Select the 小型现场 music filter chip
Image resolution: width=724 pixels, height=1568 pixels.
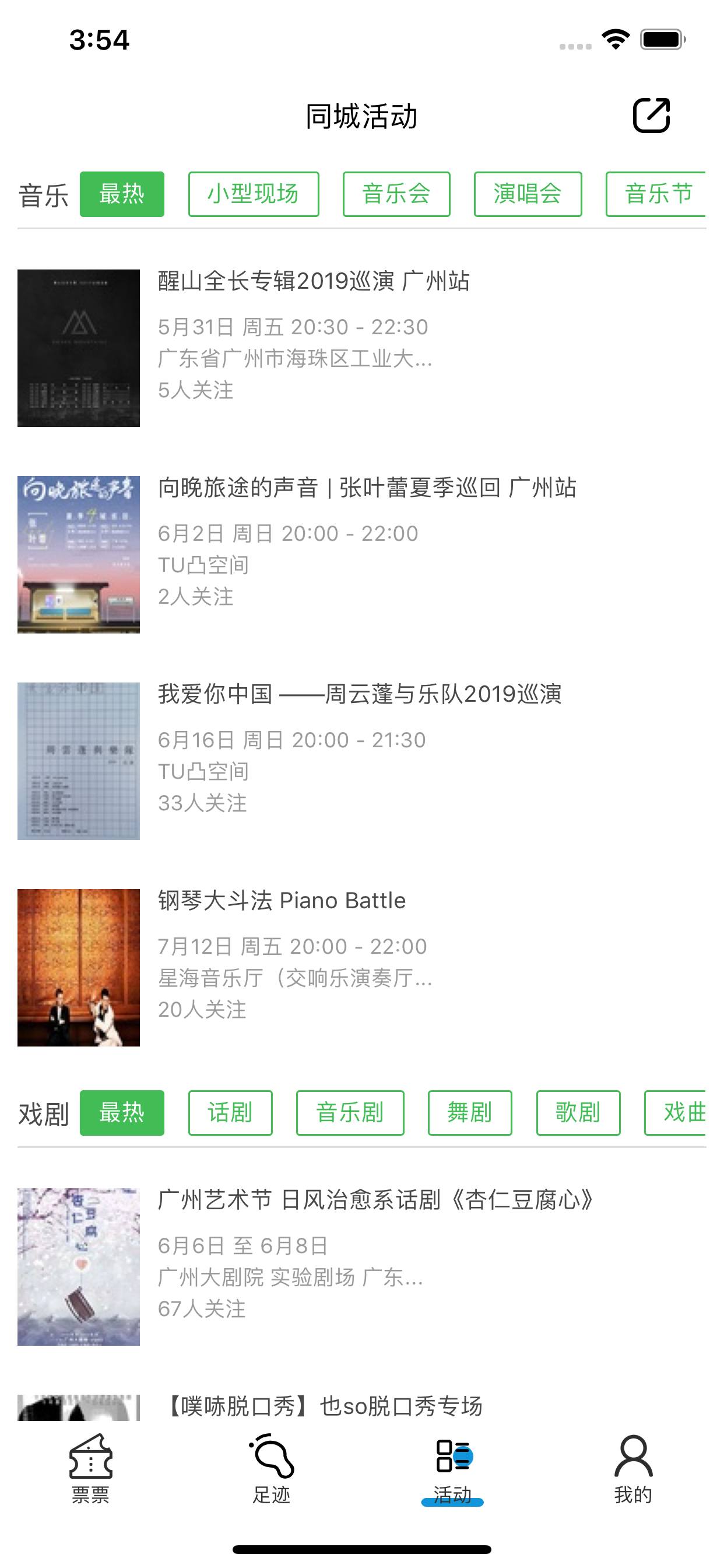[253, 194]
